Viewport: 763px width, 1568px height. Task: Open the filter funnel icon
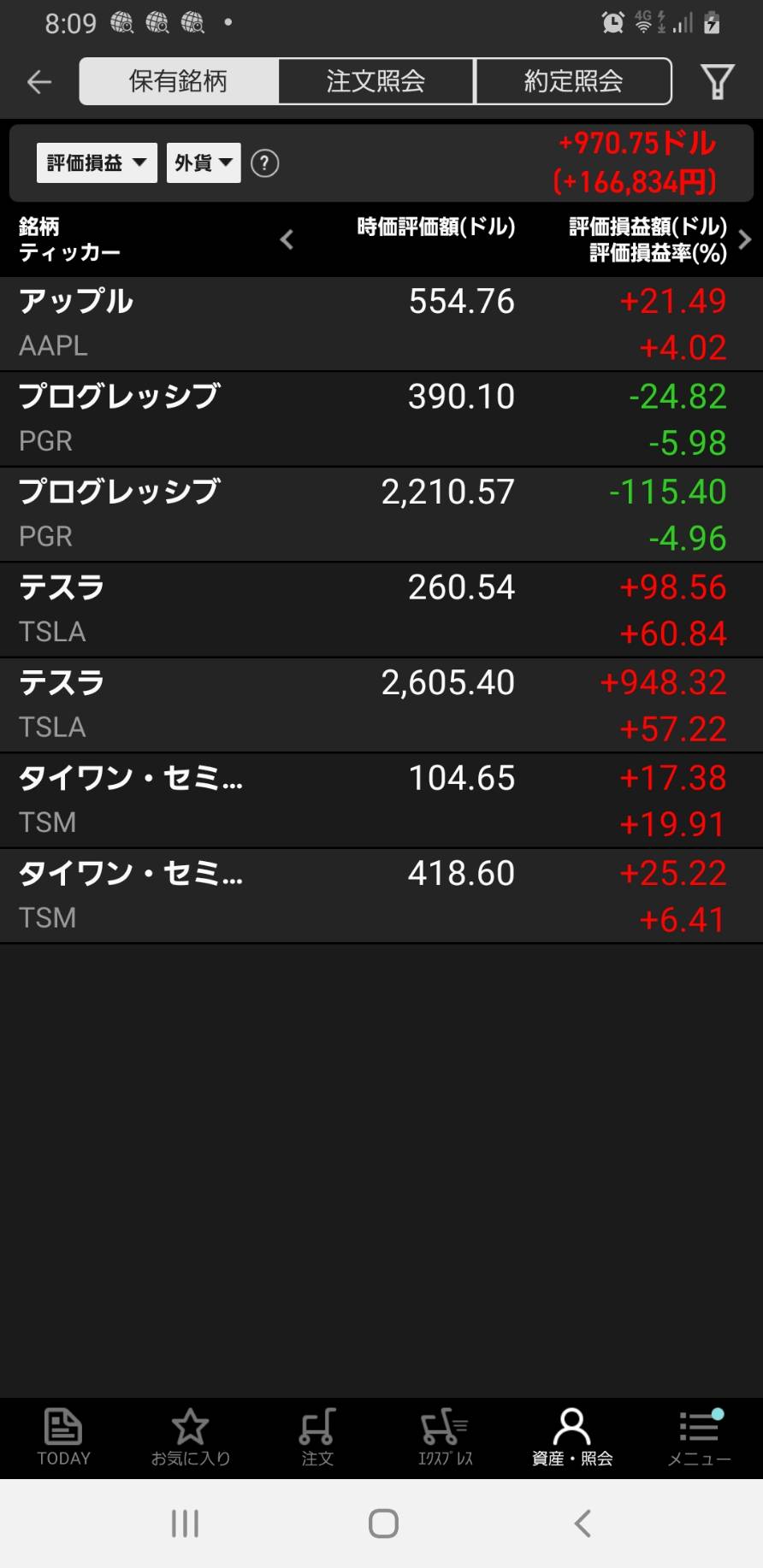pyautogui.click(x=717, y=82)
